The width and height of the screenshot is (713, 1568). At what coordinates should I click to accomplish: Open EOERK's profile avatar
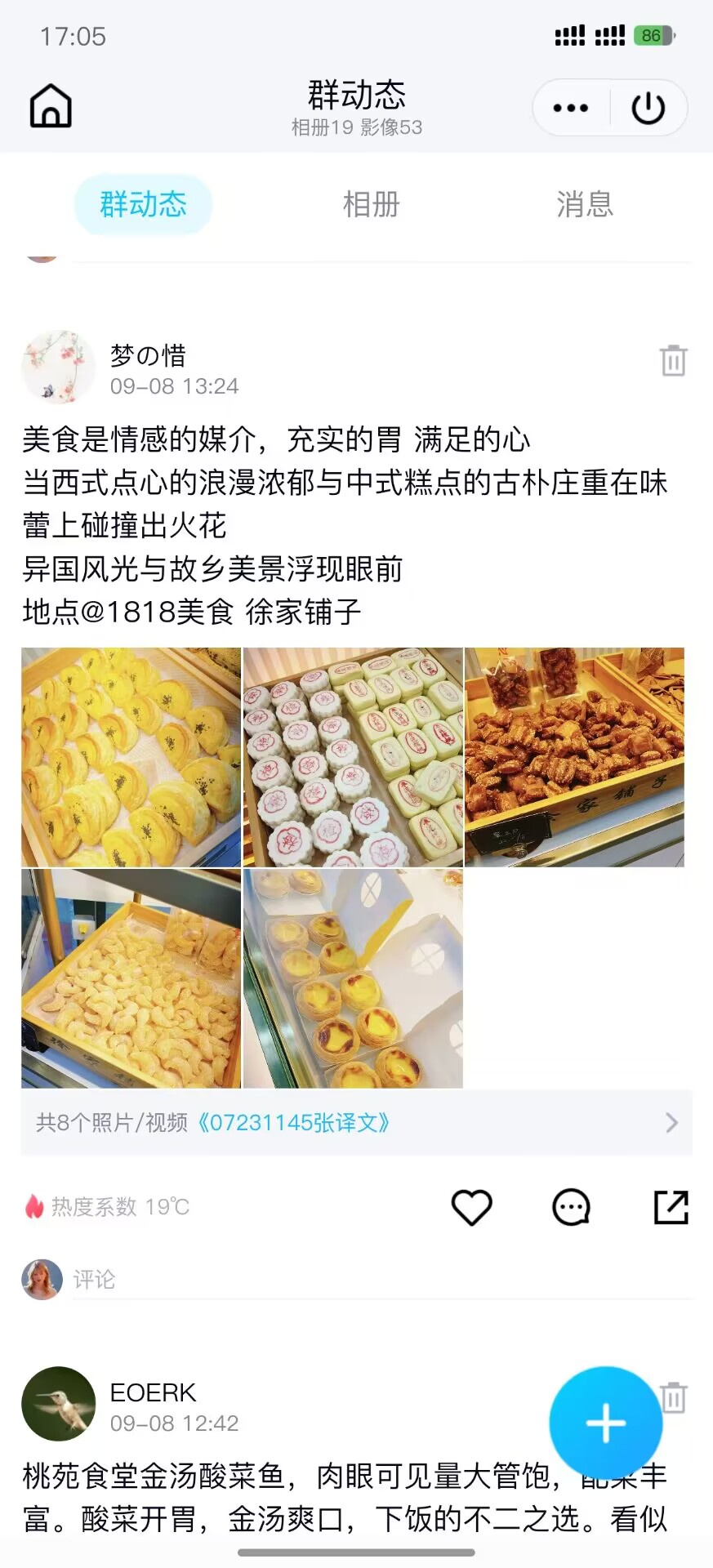[x=58, y=1404]
